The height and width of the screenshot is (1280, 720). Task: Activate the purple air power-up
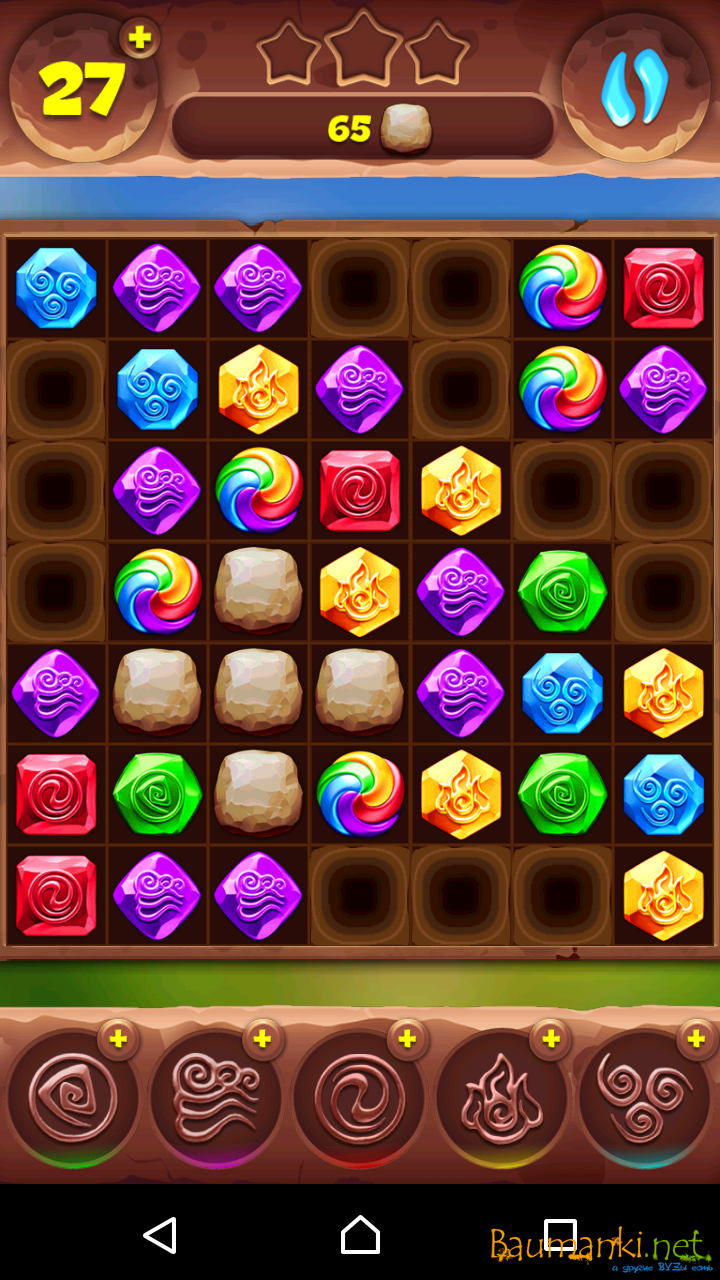215,1098
